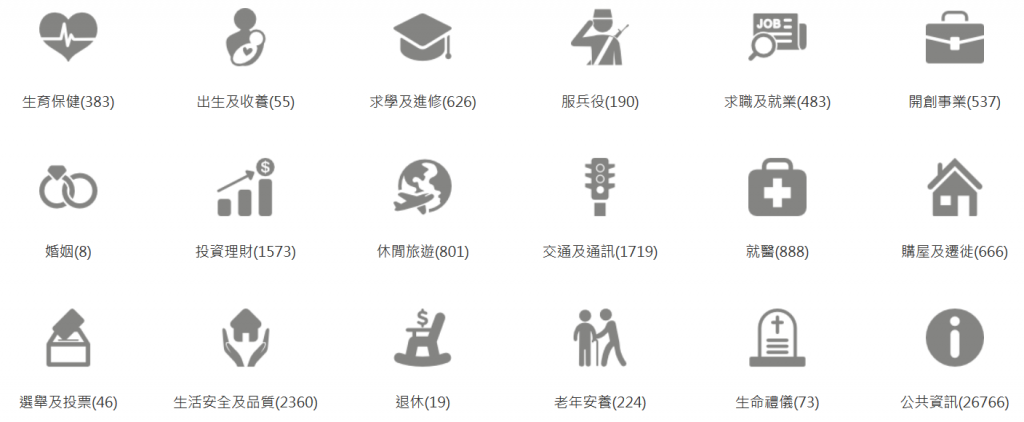
Task: Tap the 就醫 medical category
Action: tap(777, 188)
